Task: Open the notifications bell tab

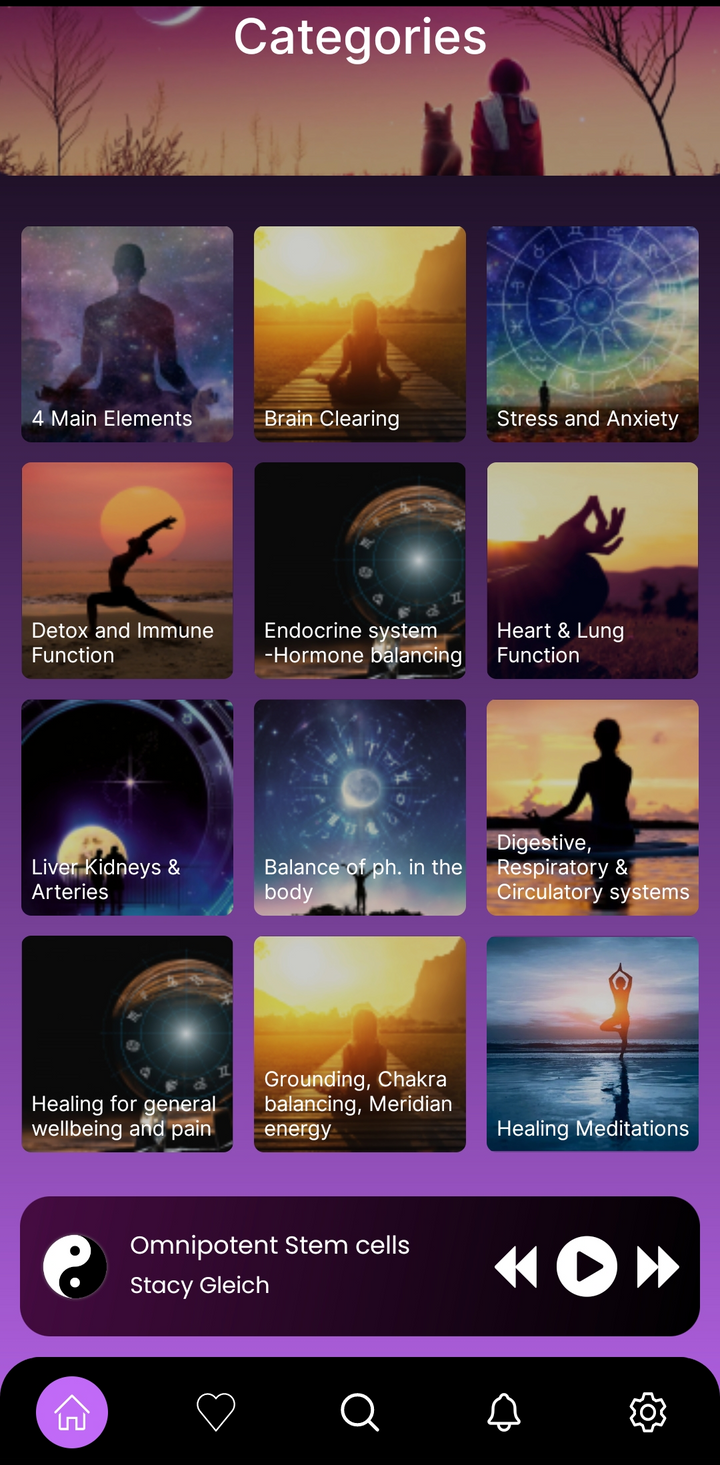Action: coord(504,1412)
